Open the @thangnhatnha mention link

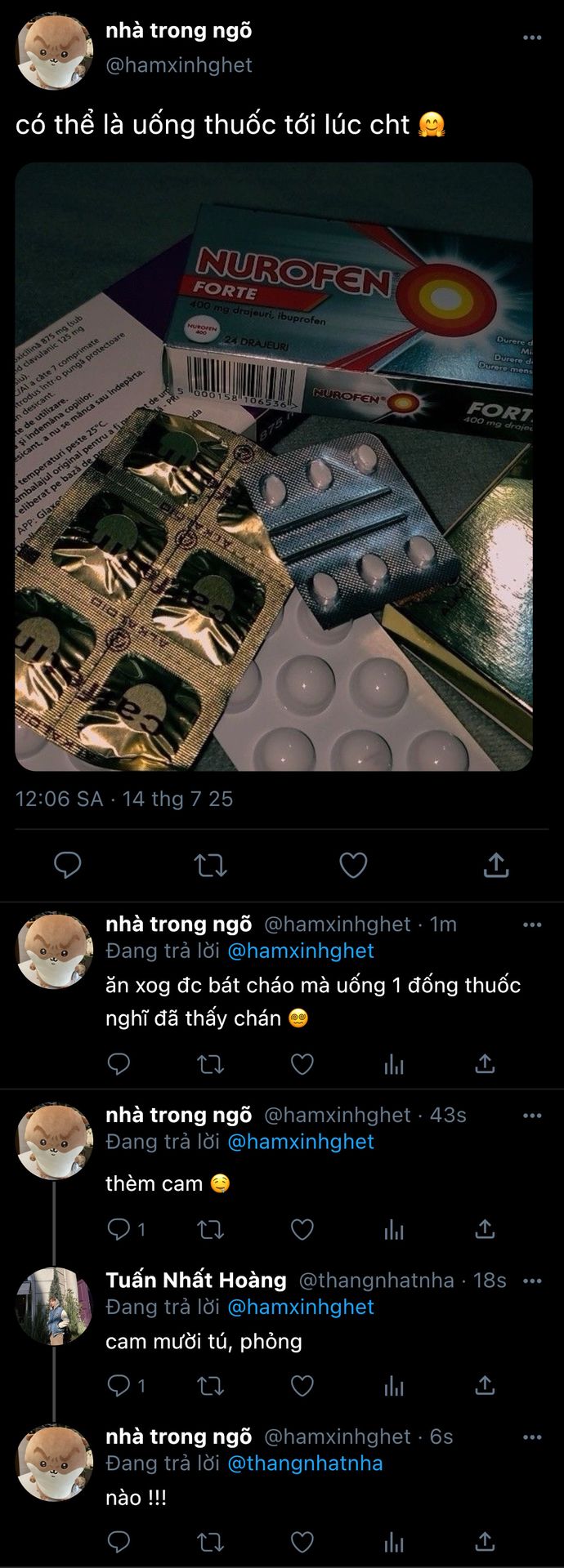tap(305, 1463)
